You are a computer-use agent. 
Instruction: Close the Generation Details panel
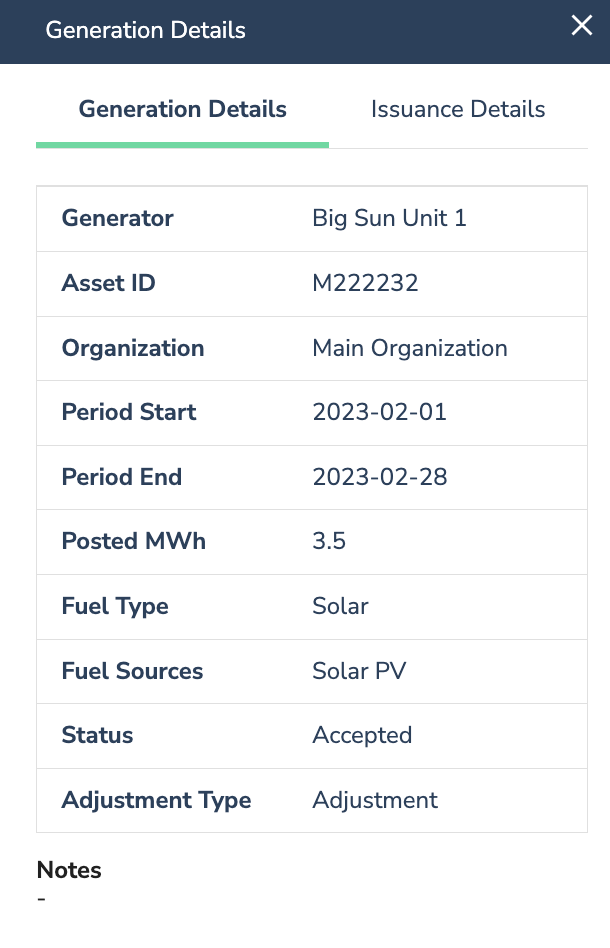point(581,27)
